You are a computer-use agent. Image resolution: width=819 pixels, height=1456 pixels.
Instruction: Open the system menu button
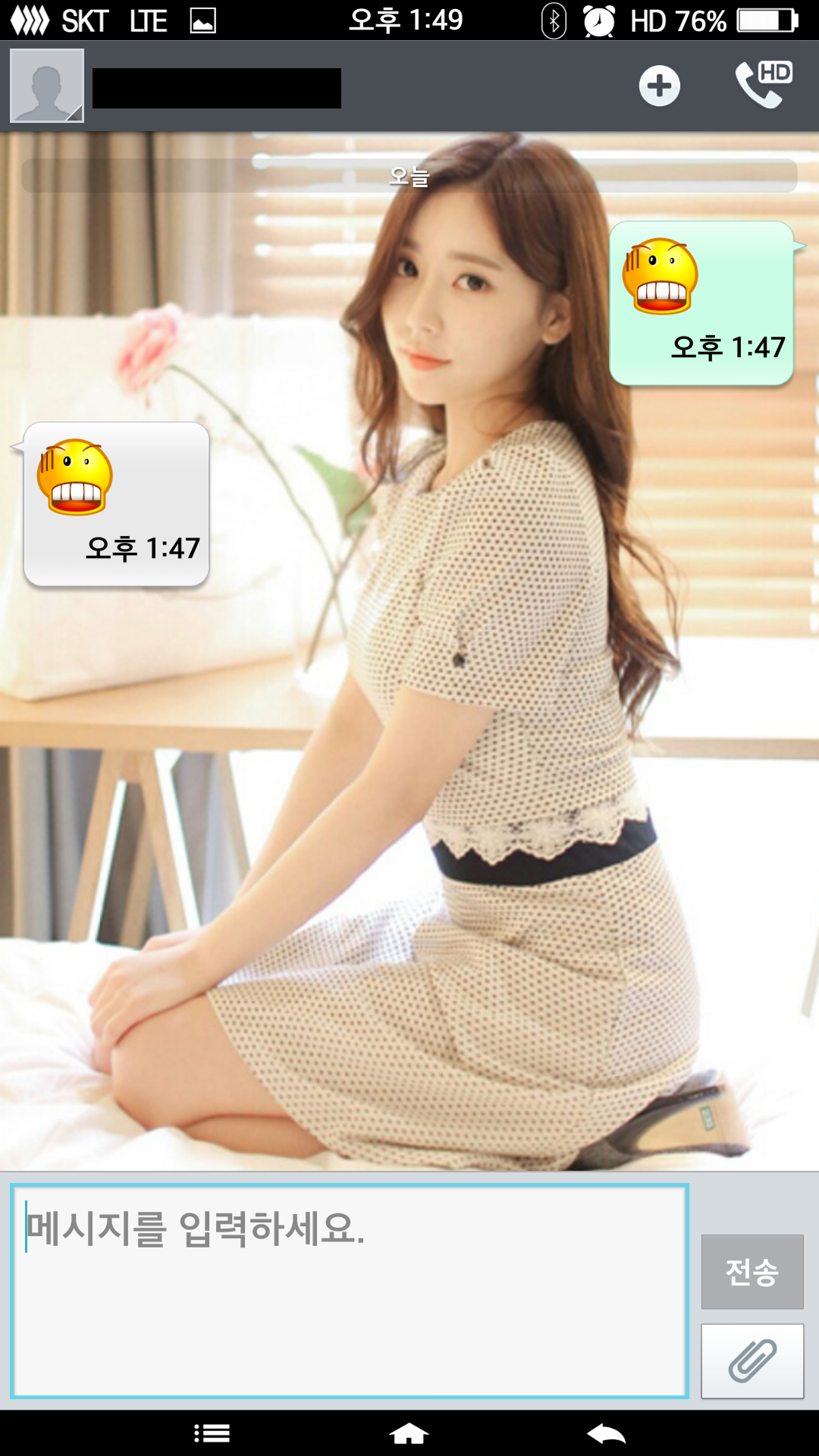coord(212,1433)
